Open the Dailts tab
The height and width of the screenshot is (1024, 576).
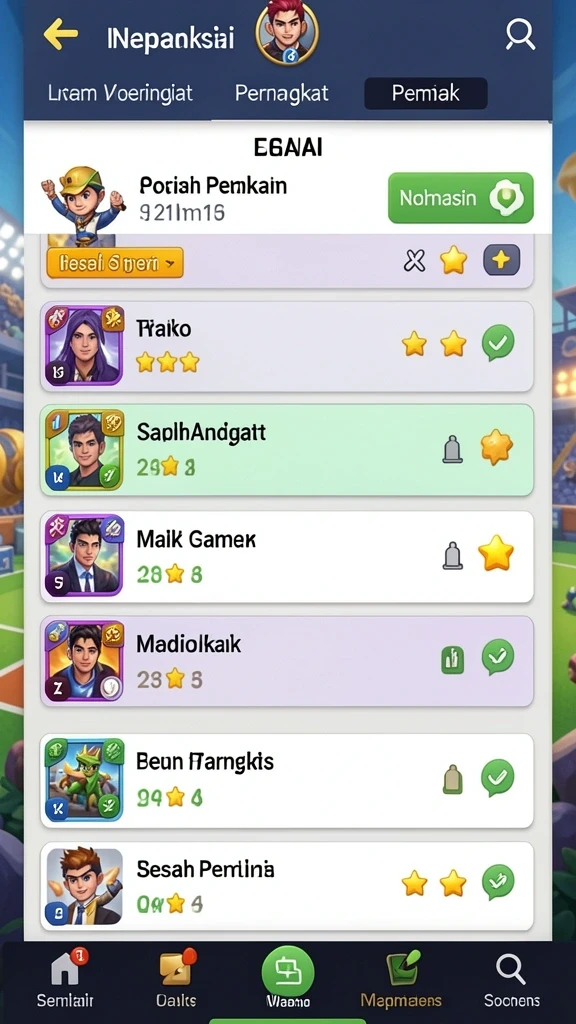click(176, 982)
